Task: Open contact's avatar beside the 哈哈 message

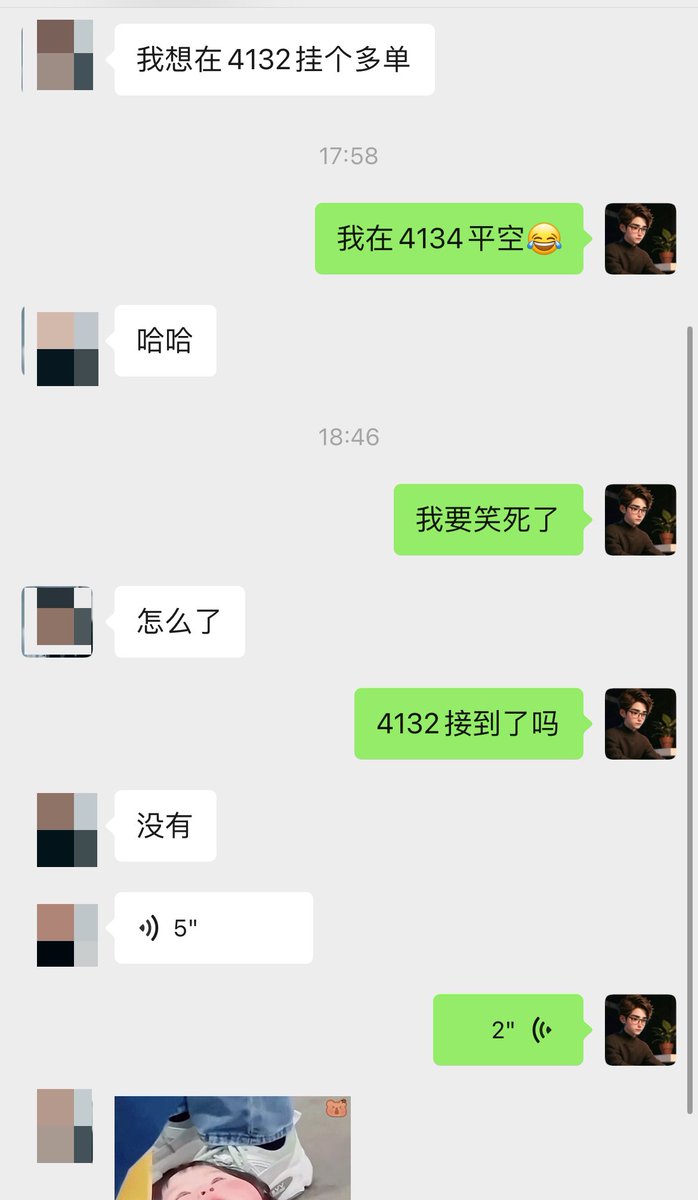Action: tap(67, 348)
